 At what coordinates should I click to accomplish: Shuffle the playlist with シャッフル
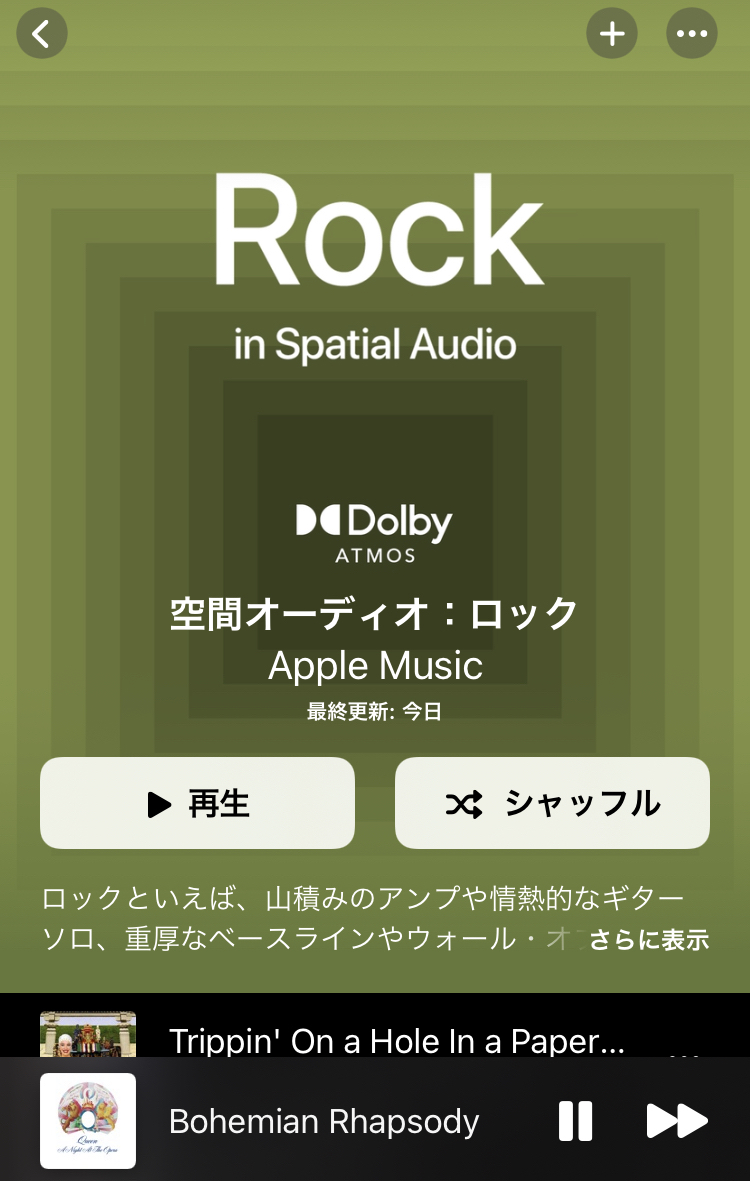552,803
